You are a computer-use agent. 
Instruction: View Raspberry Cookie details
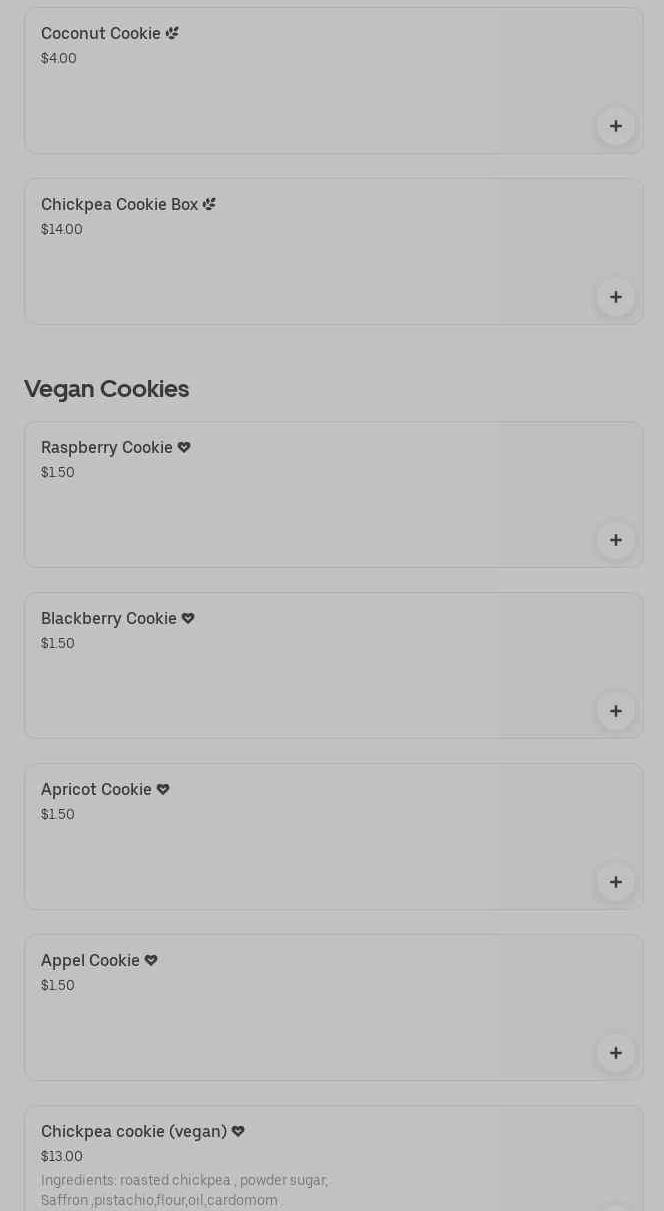tap(300, 494)
